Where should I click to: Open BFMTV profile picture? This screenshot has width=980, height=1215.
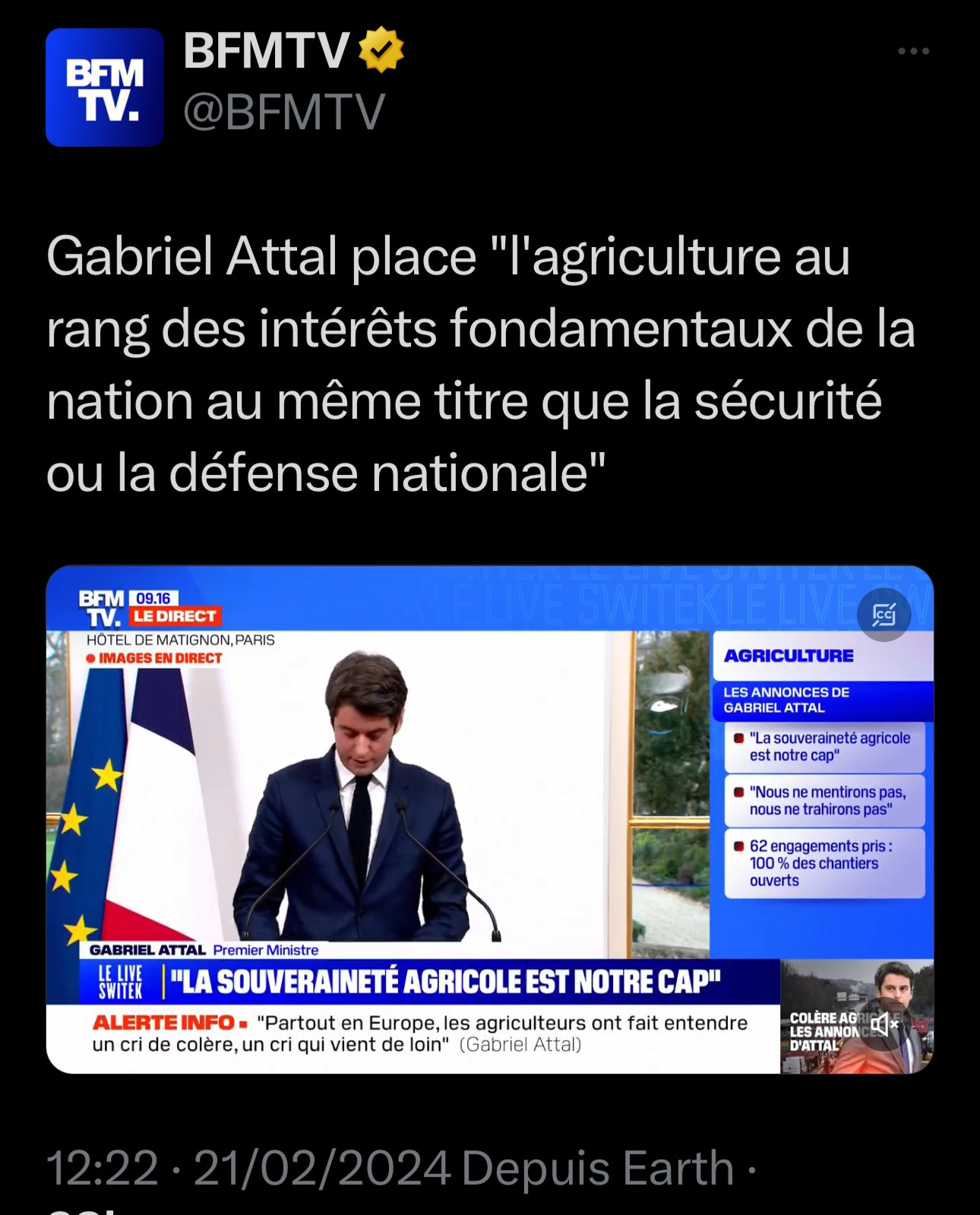(105, 87)
